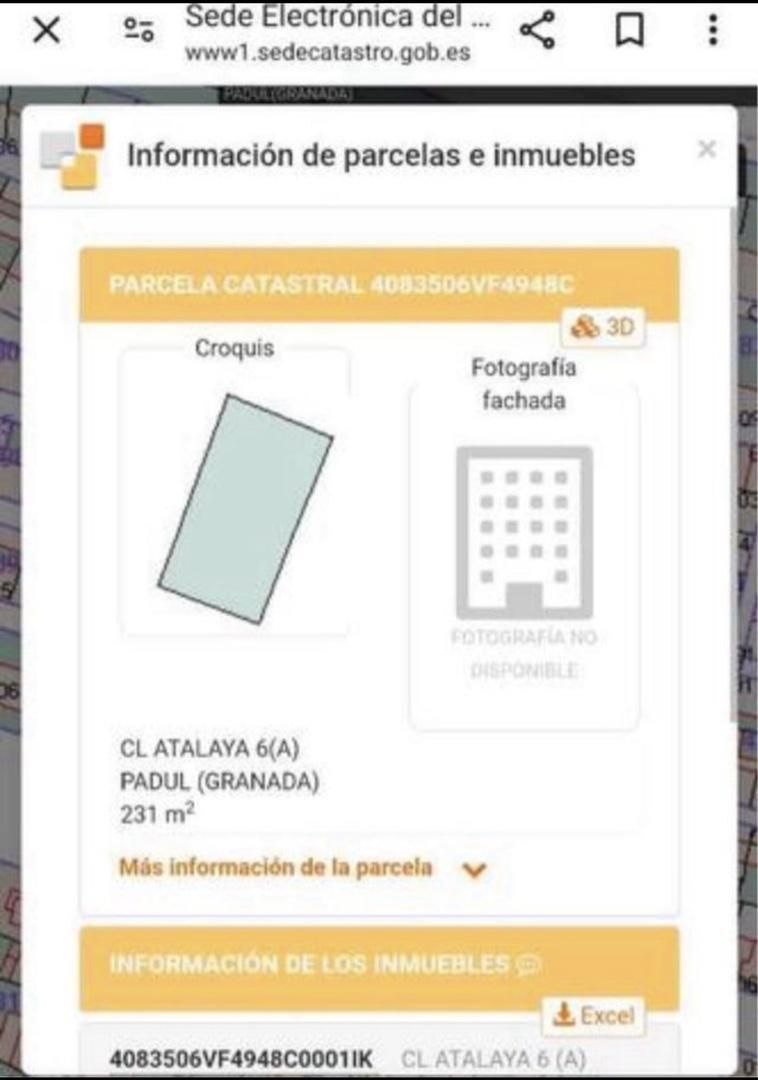Open the browser overflow menu
Image resolution: width=758 pixels, height=1080 pixels.
coord(712,31)
